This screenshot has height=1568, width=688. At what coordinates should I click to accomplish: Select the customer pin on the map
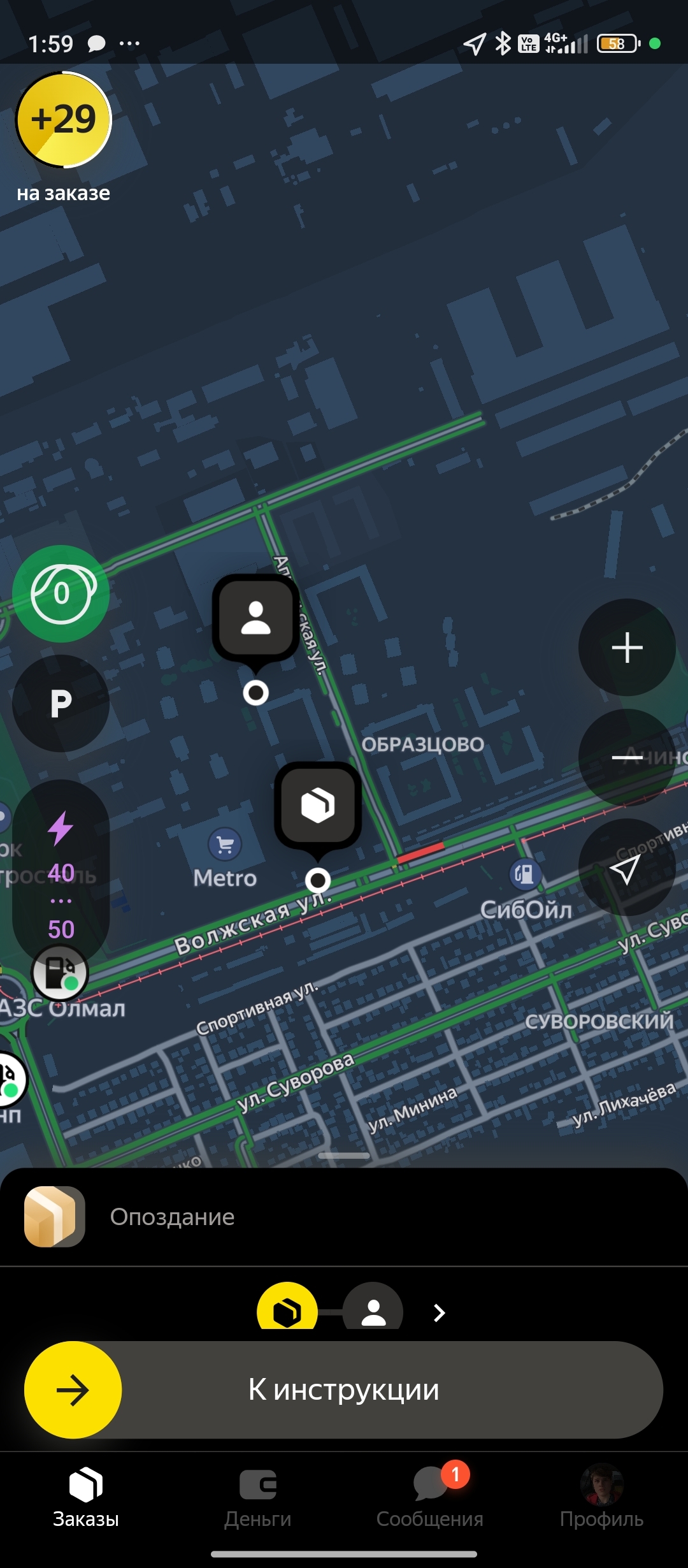click(255, 620)
